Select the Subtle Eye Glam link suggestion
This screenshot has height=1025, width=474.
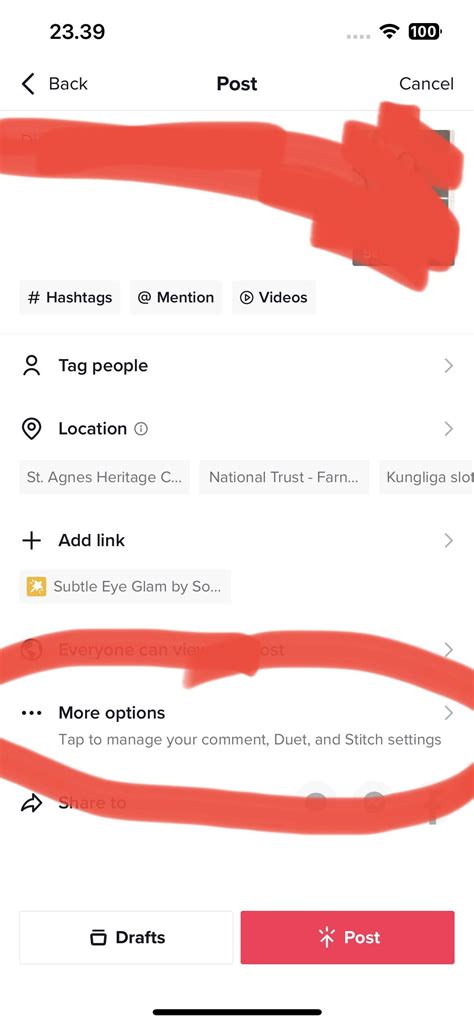coord(125,586)
